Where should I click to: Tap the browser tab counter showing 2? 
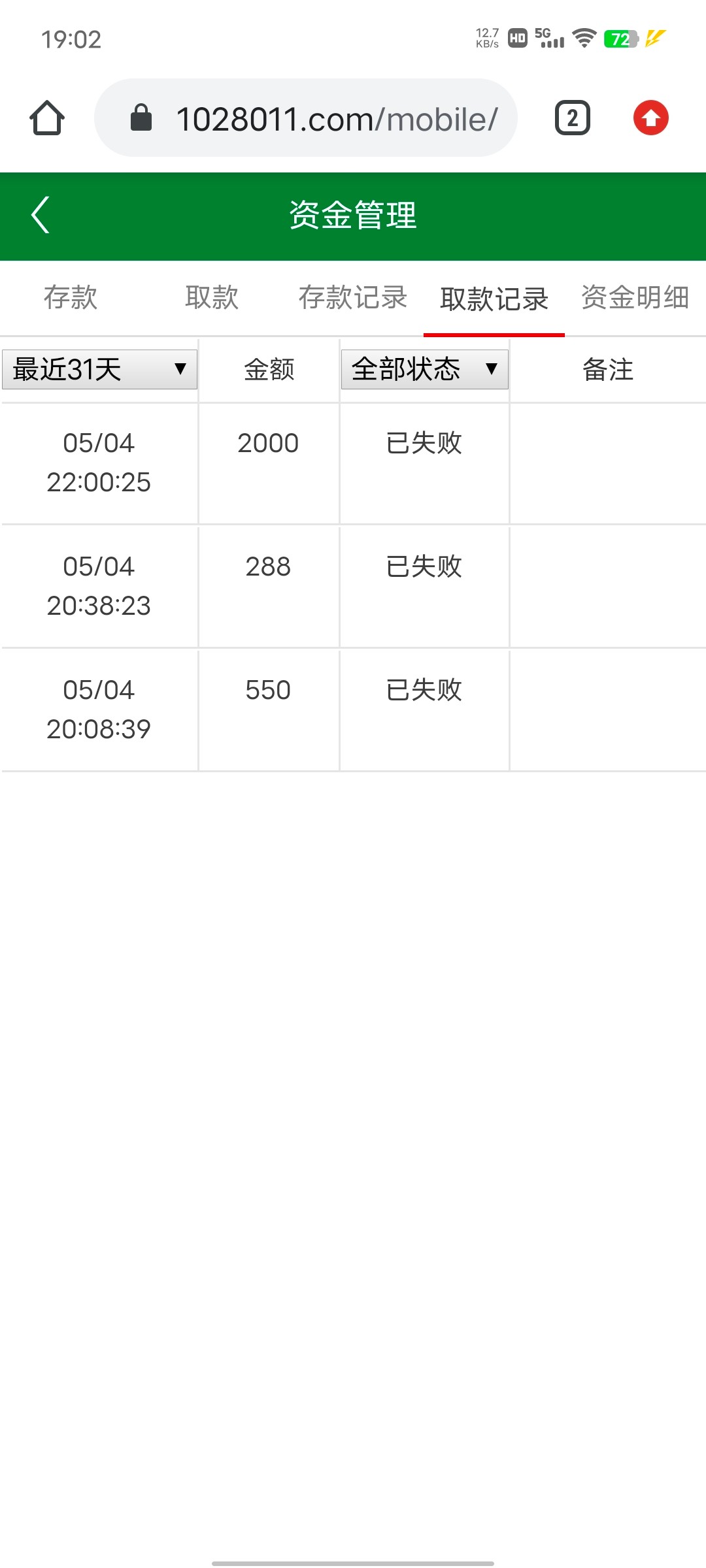coord(572,118)
